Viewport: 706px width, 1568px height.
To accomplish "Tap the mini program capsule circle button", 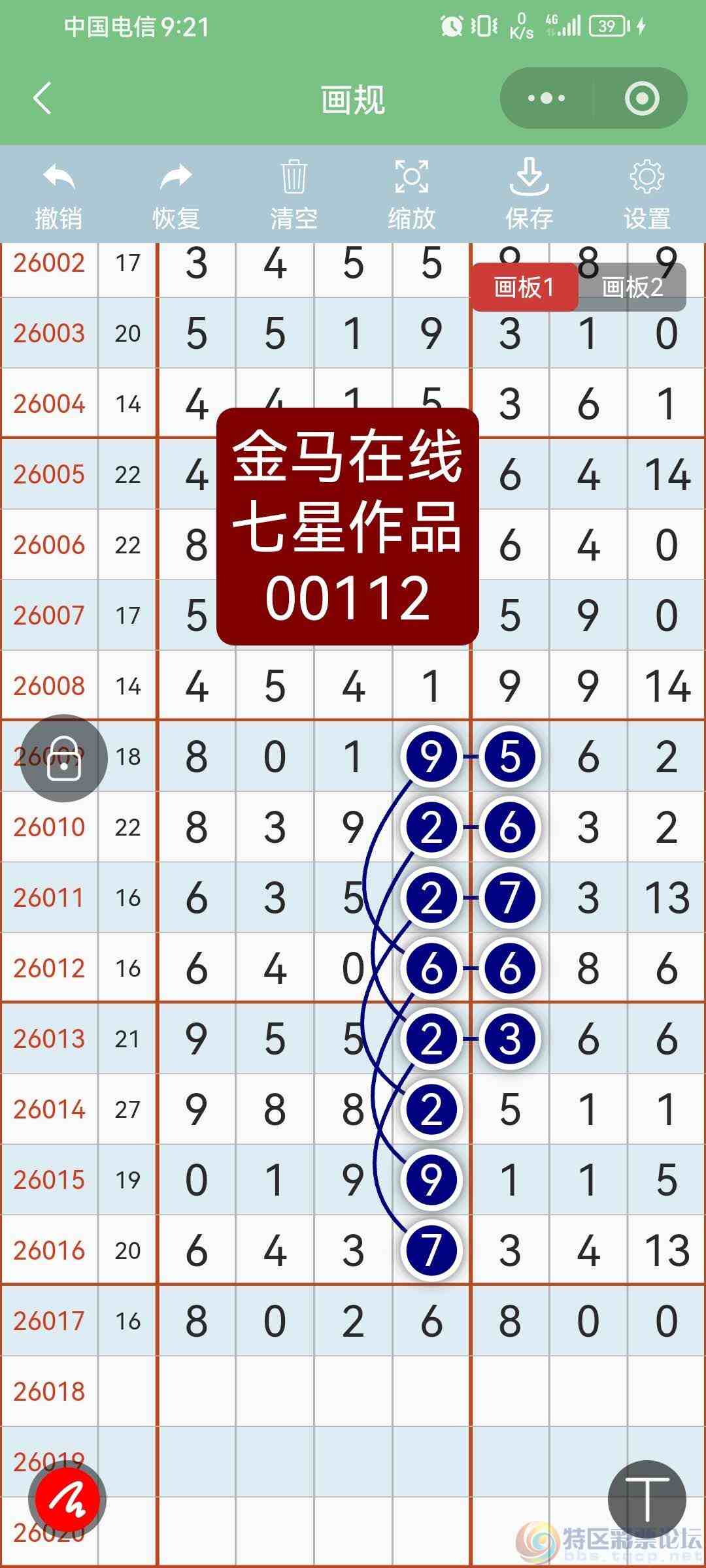I will pos(643,98).
